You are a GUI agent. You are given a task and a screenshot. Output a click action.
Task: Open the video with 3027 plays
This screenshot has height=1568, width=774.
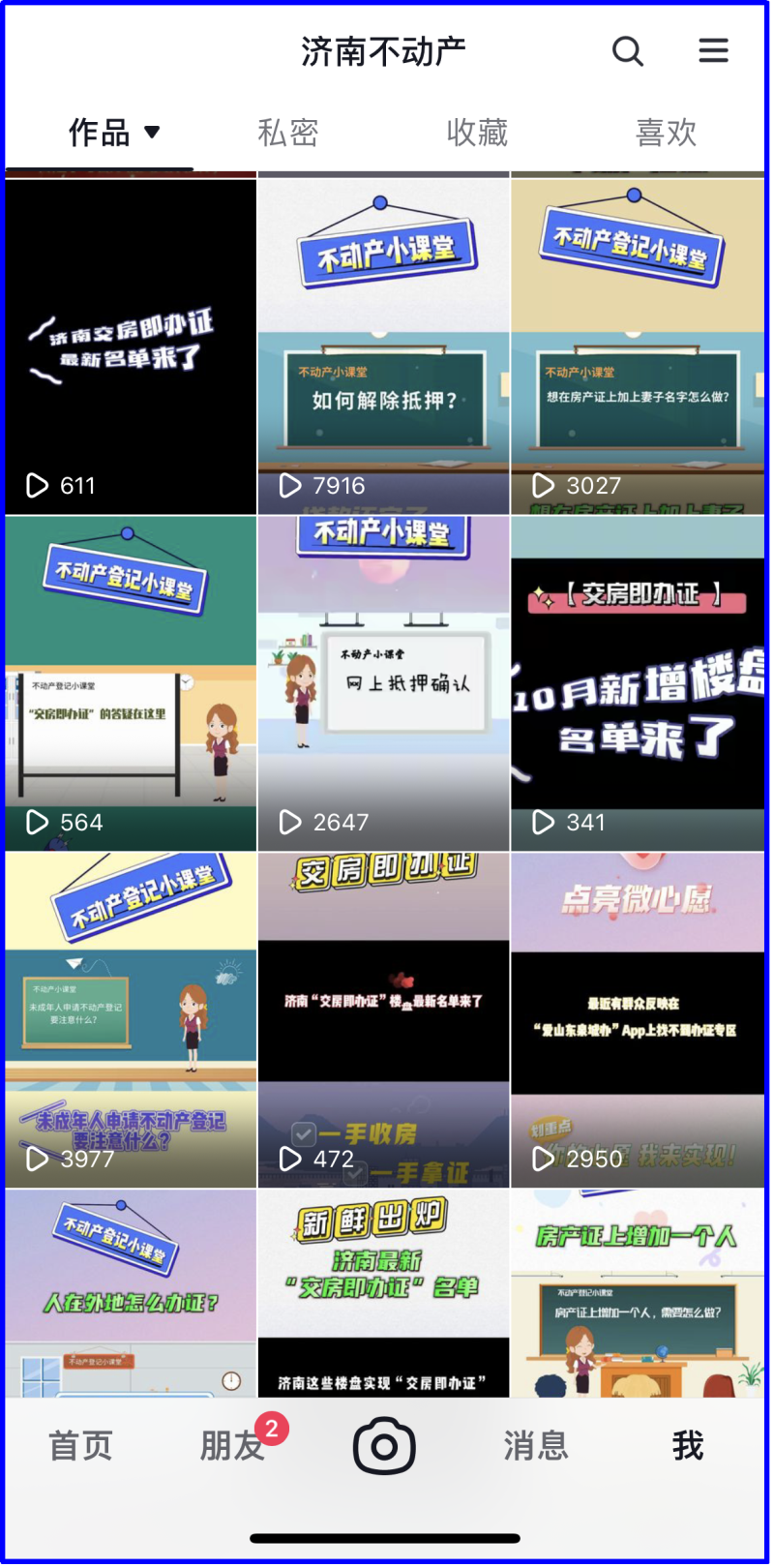(x=638, y=347)
